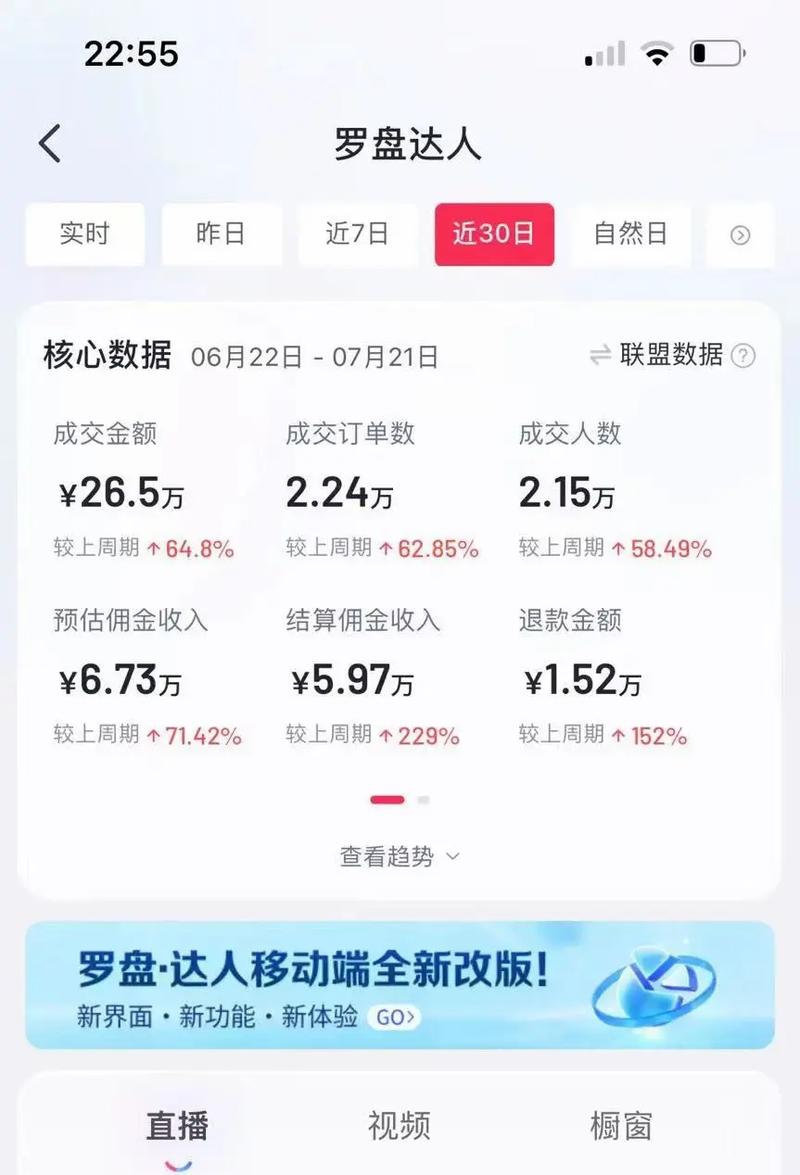This screenshot has height=1175, width=800.
Task: Select the 昨日 data period
Action: 221,235
